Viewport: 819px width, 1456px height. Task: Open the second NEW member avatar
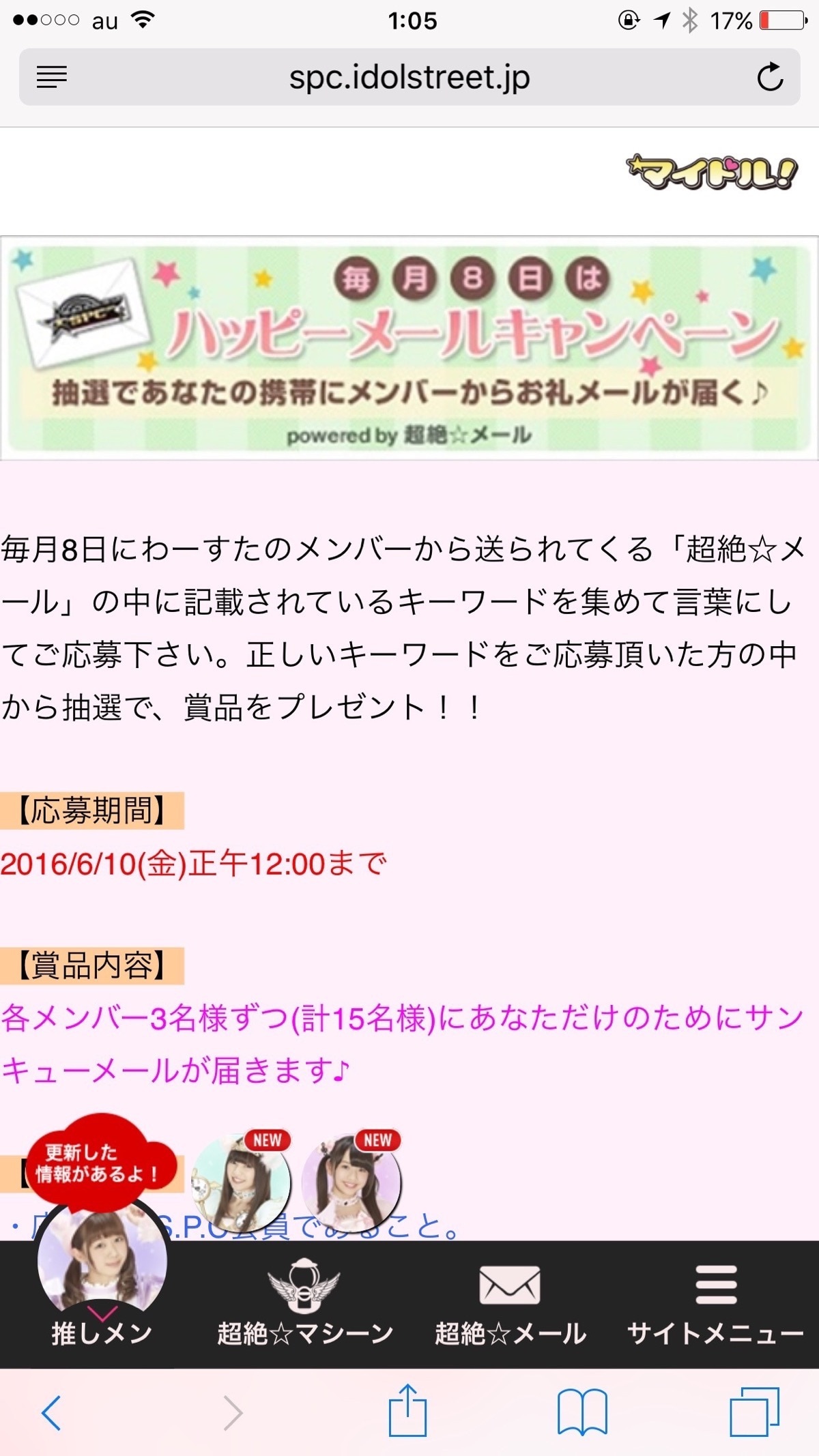351,1184
